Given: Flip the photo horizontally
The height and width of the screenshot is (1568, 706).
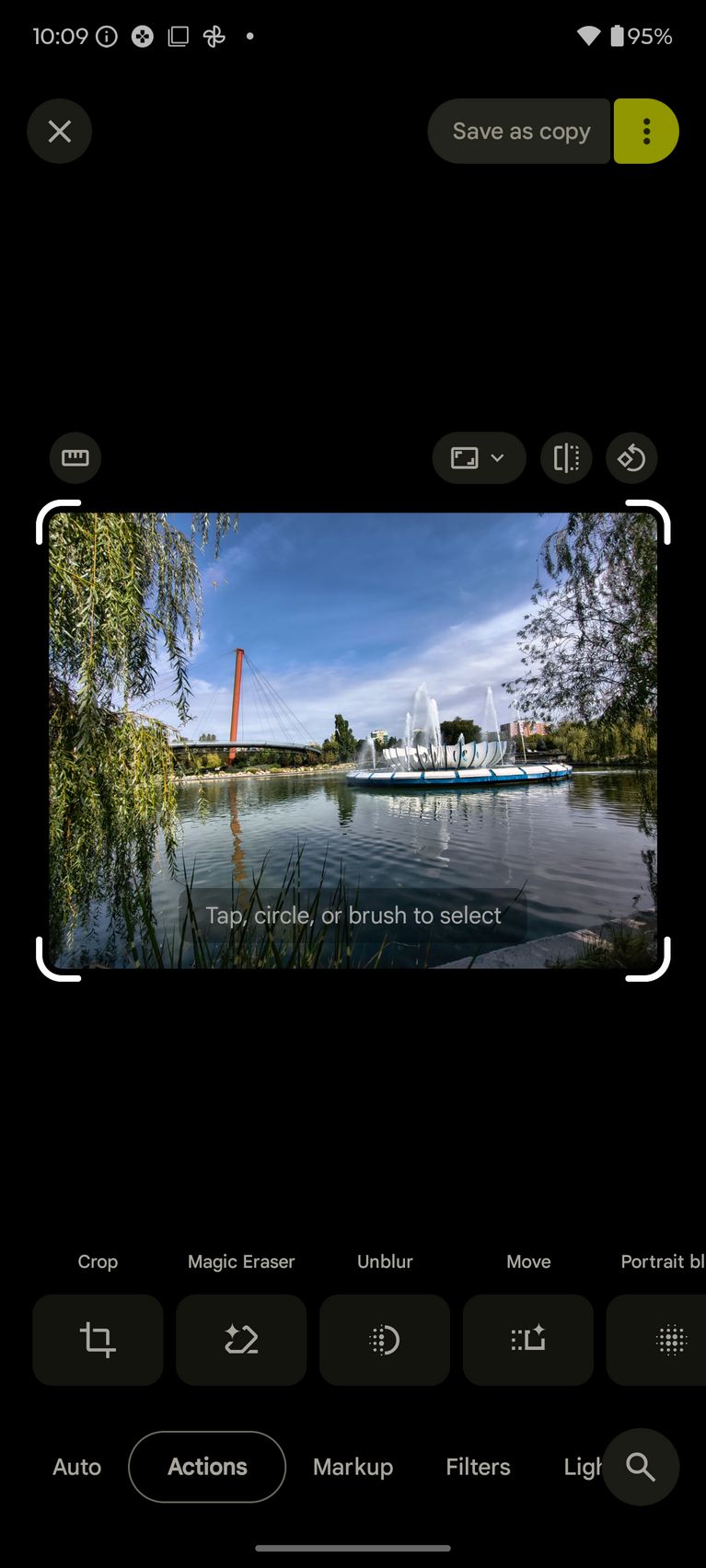Looking at the screenshot, I should (x=566, y=457).
